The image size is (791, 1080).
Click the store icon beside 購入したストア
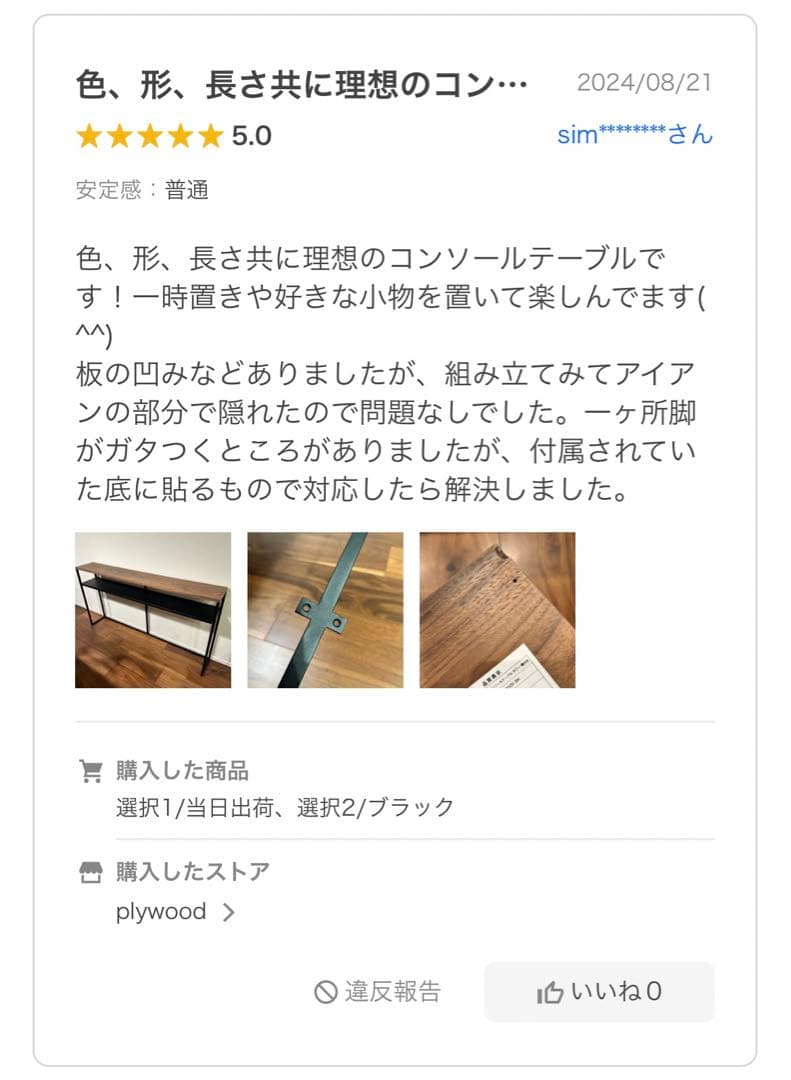[x=89, y=872]
